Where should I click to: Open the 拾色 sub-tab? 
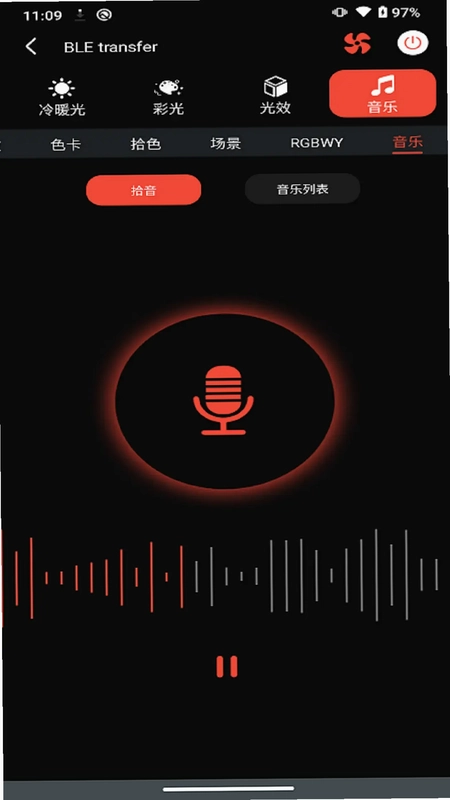coord(146,144)
